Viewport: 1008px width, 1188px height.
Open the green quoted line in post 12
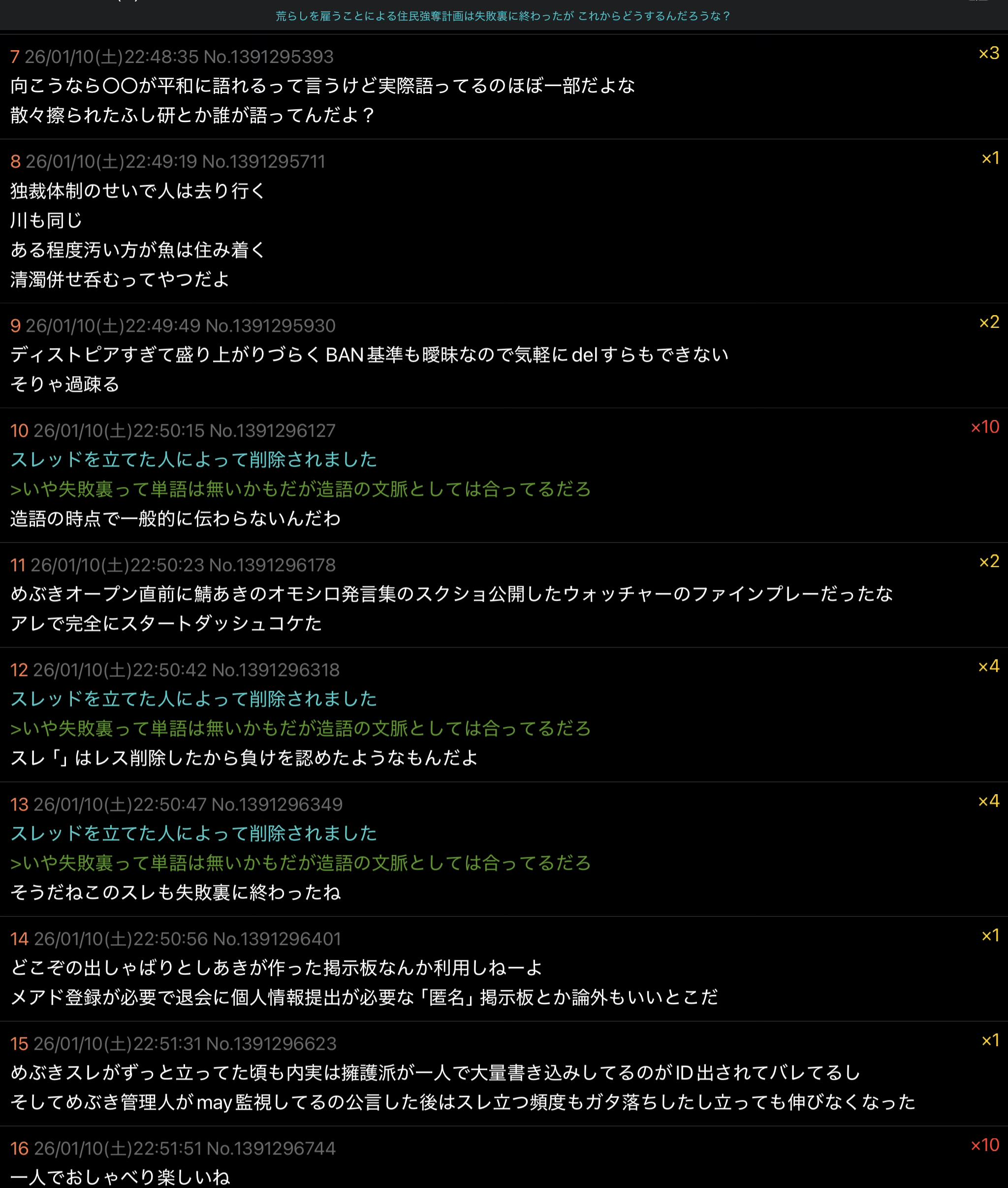coord(300,728)
